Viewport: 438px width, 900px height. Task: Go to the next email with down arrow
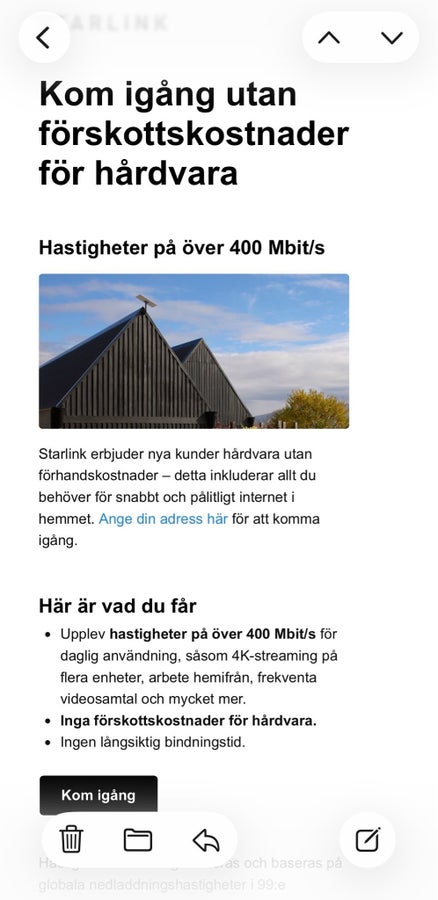(392, 38)
